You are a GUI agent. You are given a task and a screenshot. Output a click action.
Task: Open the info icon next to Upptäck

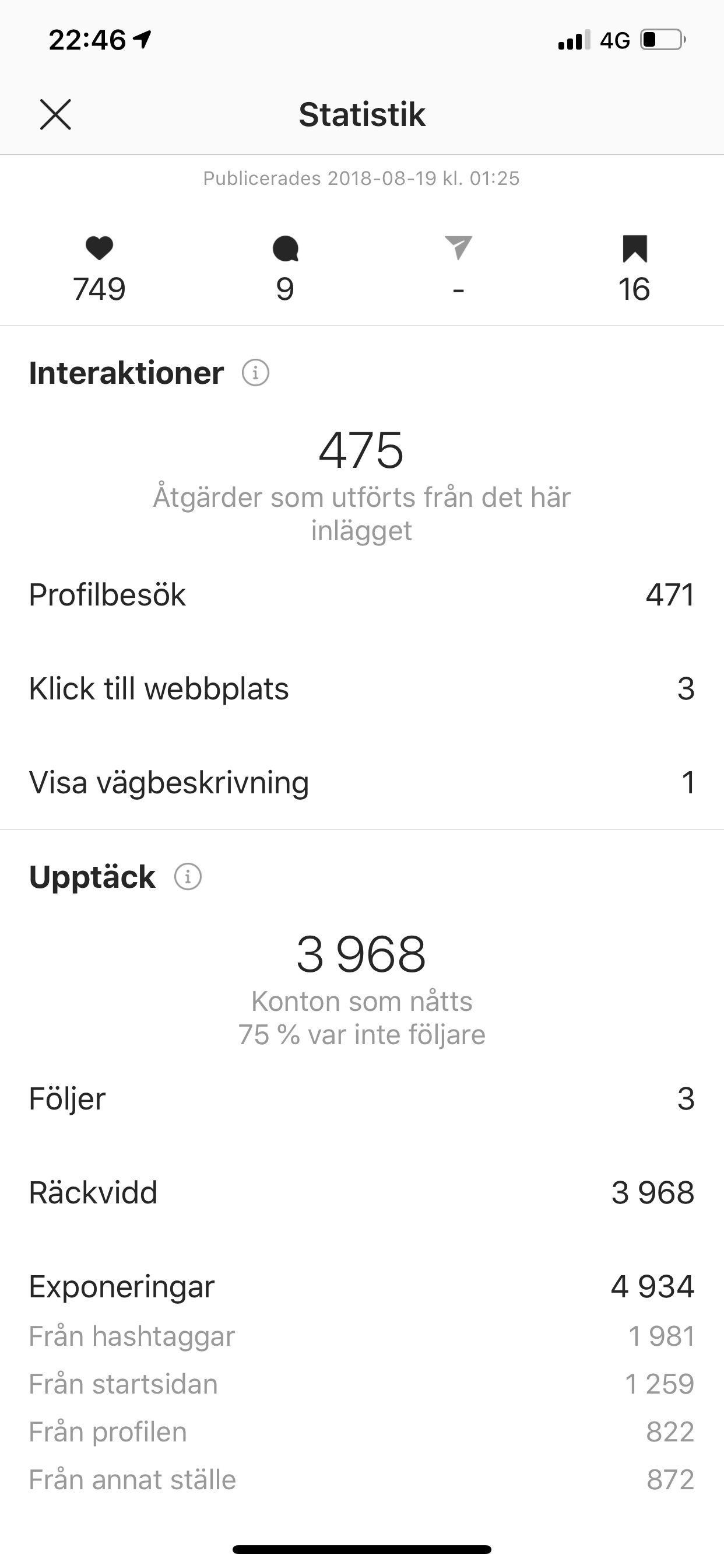[x=188, y=877]
